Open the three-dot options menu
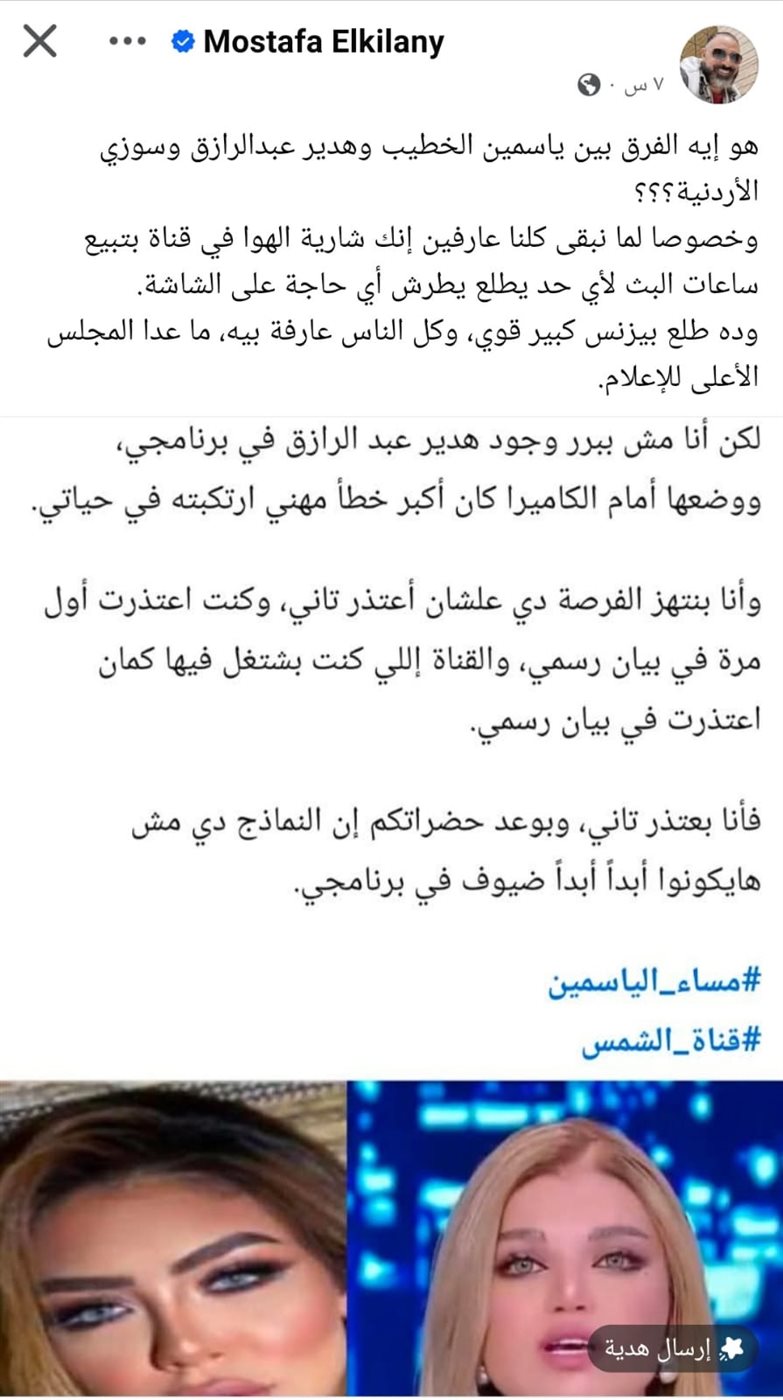The image size is (783, 1400). coord(127,42)
